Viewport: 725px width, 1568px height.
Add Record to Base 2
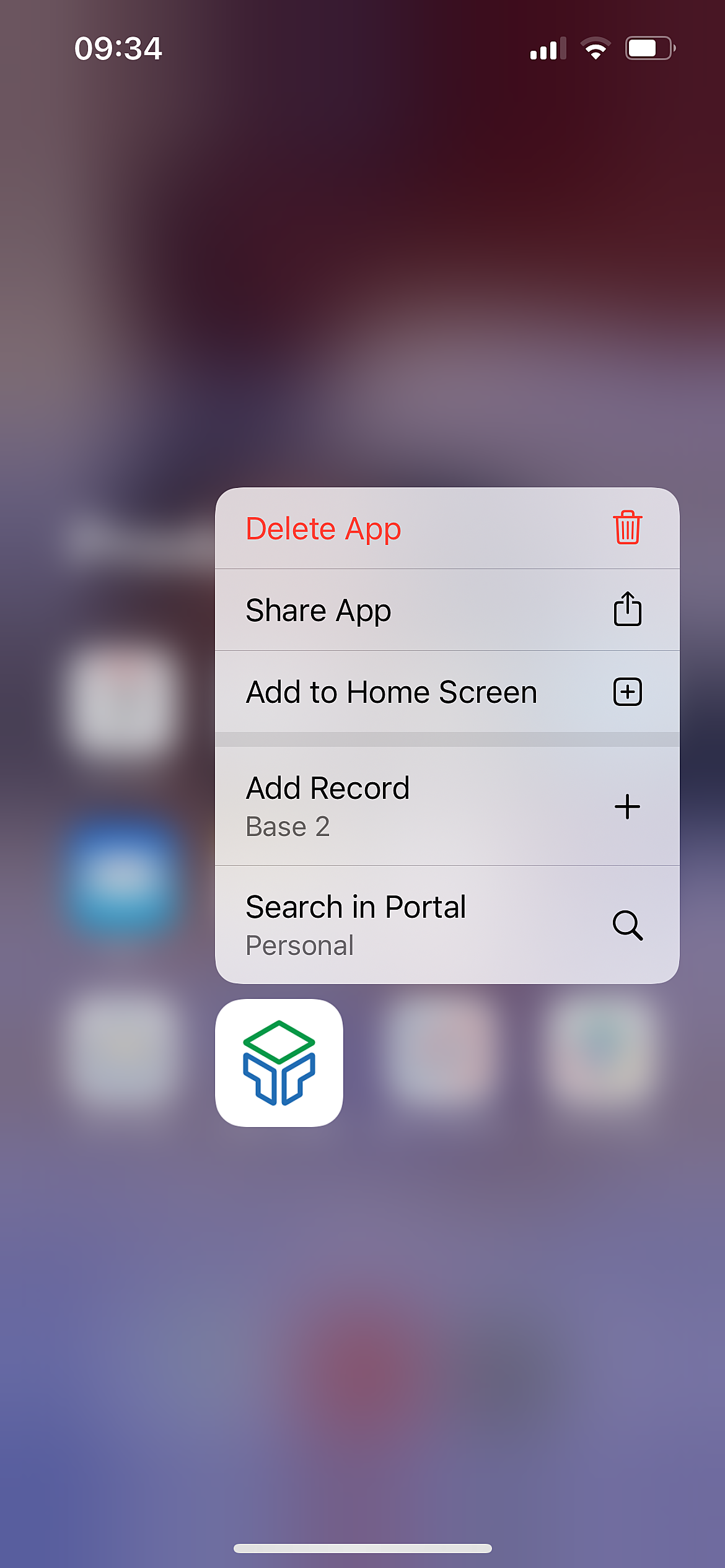446,806
